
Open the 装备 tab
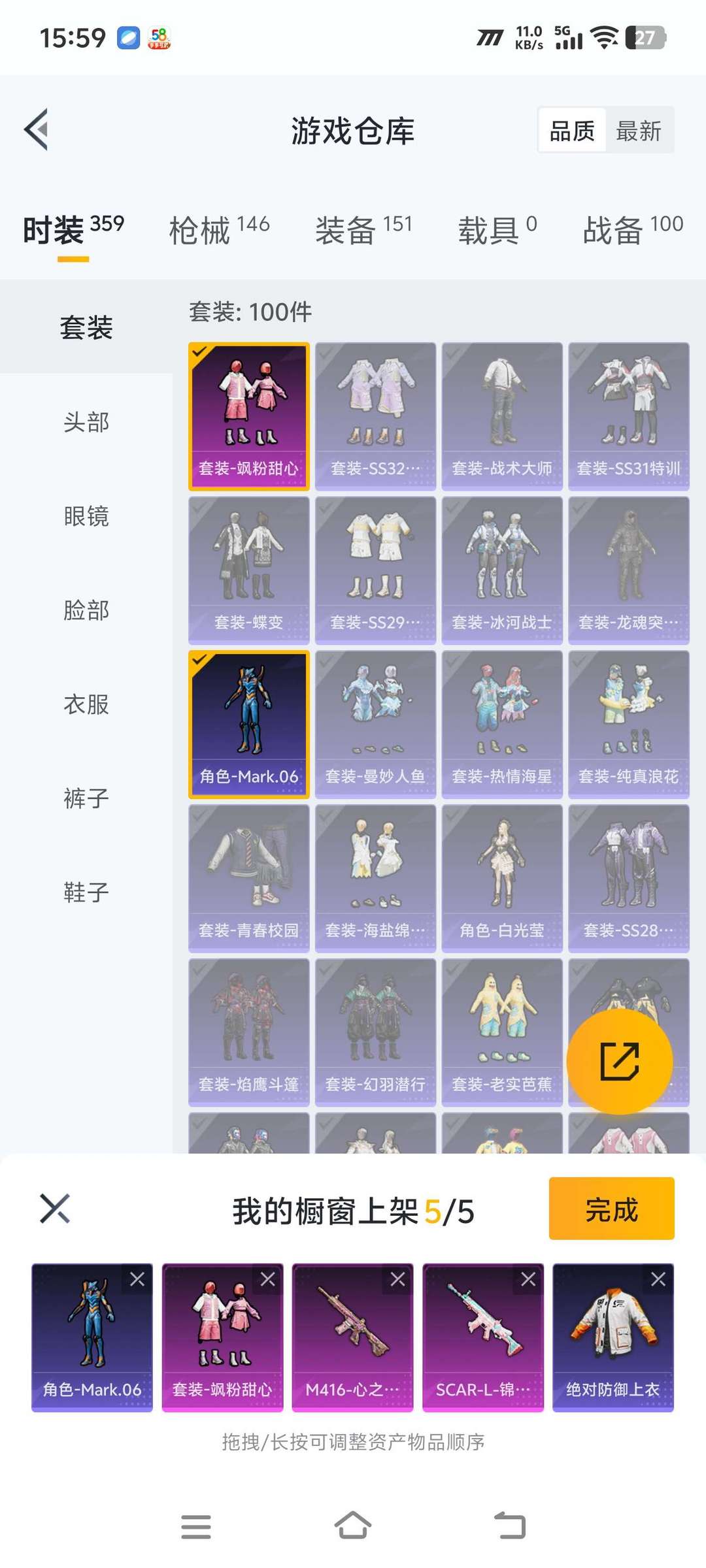[x=363, y=230]
